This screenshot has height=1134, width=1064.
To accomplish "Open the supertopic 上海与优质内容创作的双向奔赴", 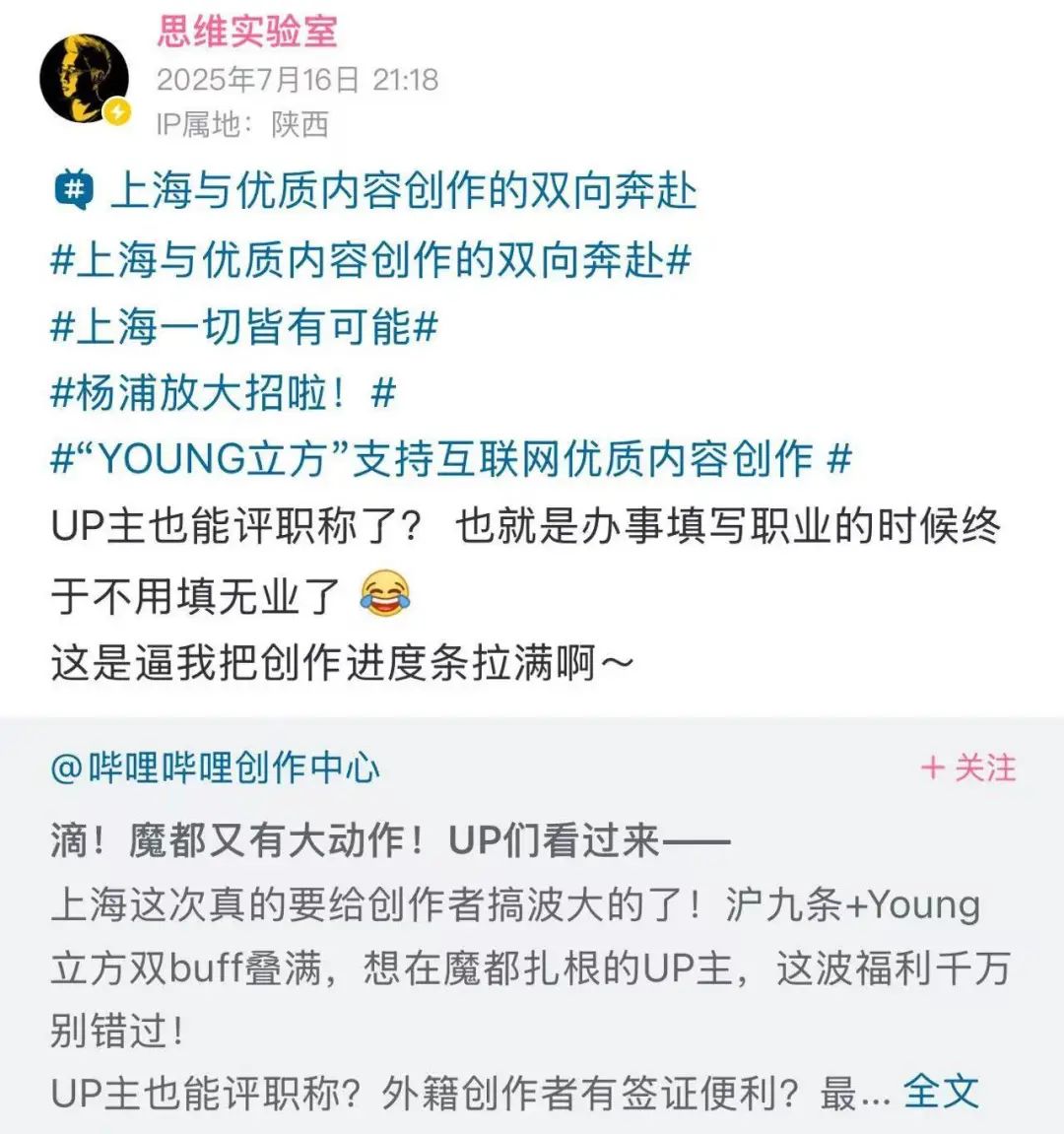I will tap(404, 193).
